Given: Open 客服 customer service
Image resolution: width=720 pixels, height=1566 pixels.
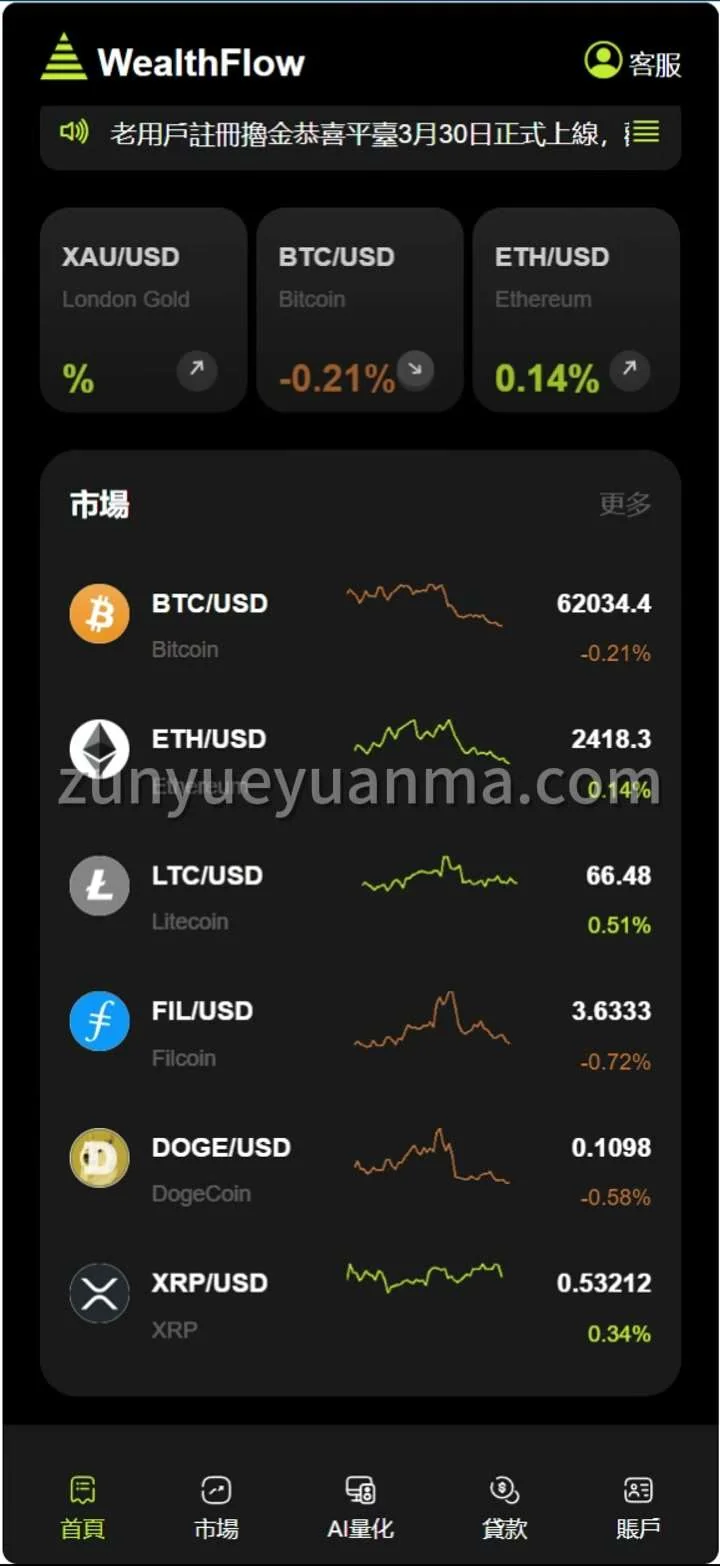Looking at the screenshot, I should coord(633,62).
